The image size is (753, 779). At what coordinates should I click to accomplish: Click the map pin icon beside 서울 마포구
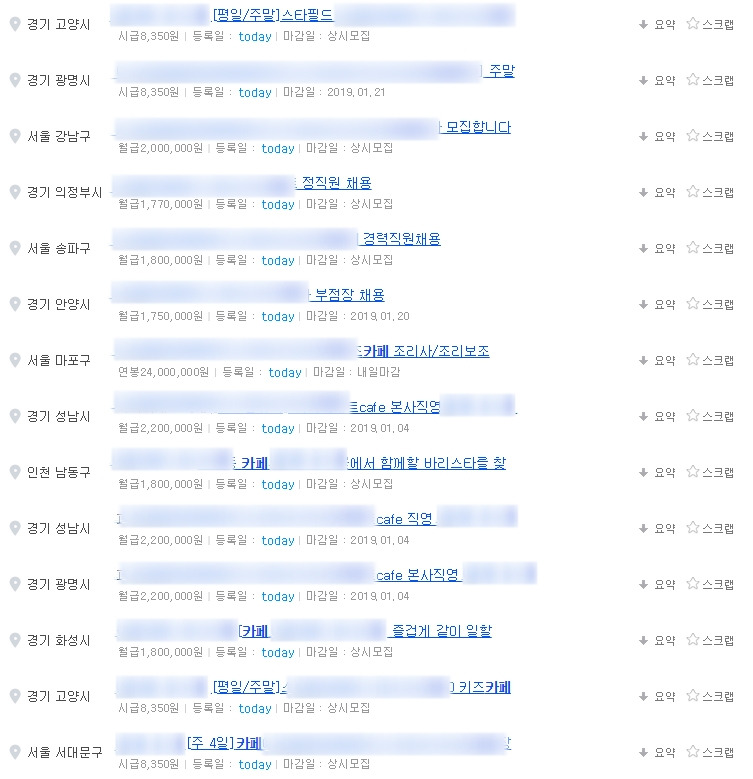coord(13,354)
